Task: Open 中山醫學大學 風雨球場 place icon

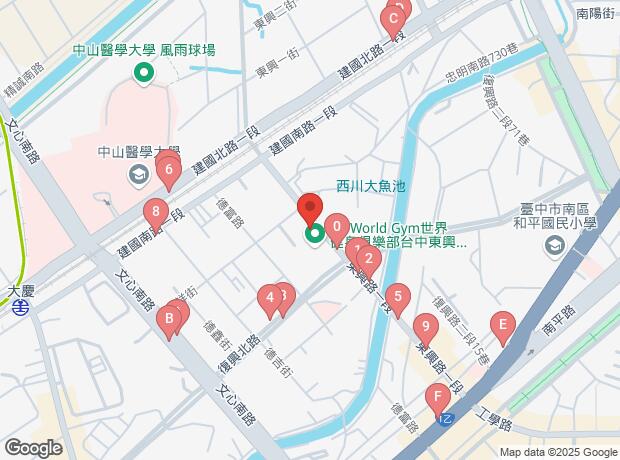Action: coord(144,72)
